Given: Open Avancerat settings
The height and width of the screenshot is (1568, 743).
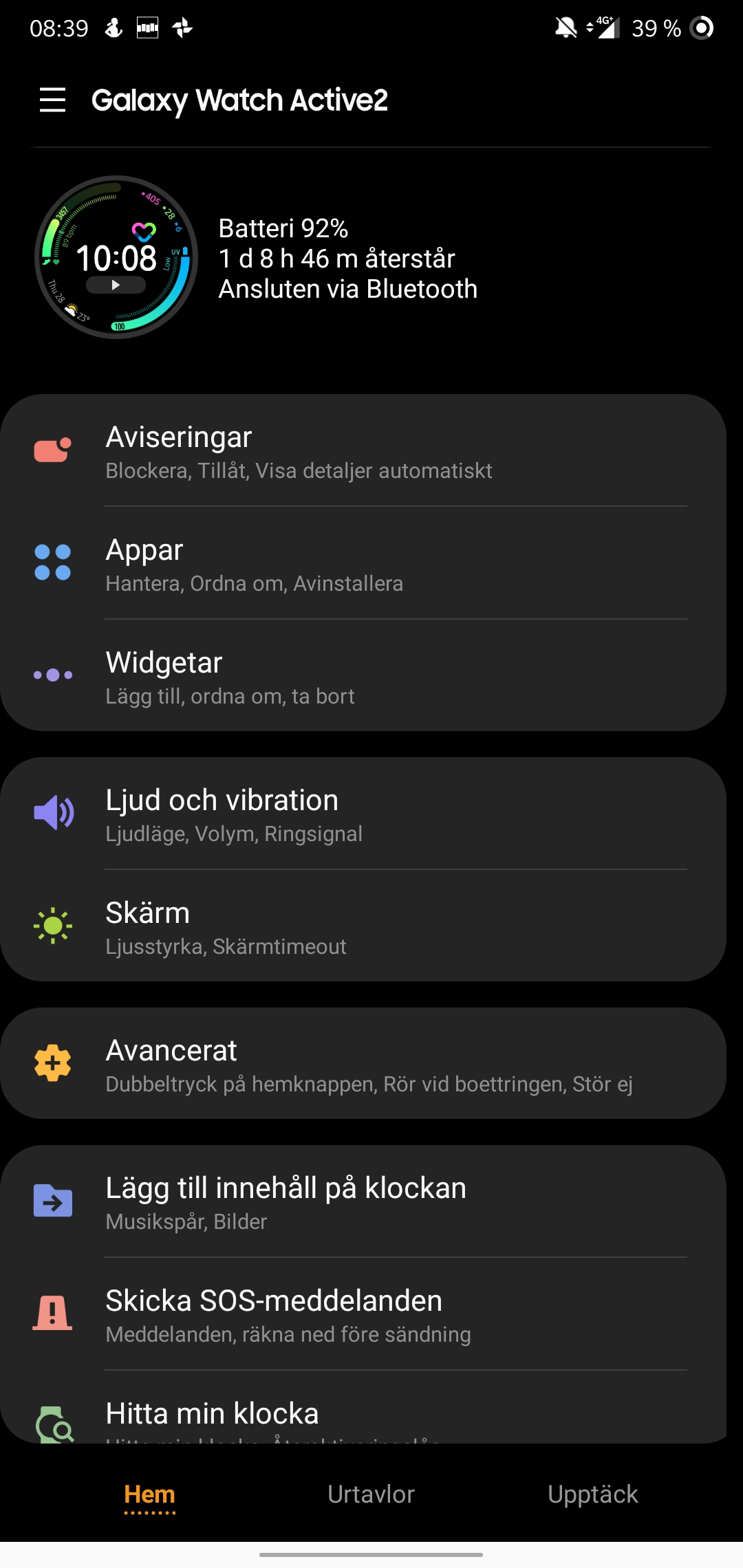Looking at the screenshot, I should (363, 1065).
